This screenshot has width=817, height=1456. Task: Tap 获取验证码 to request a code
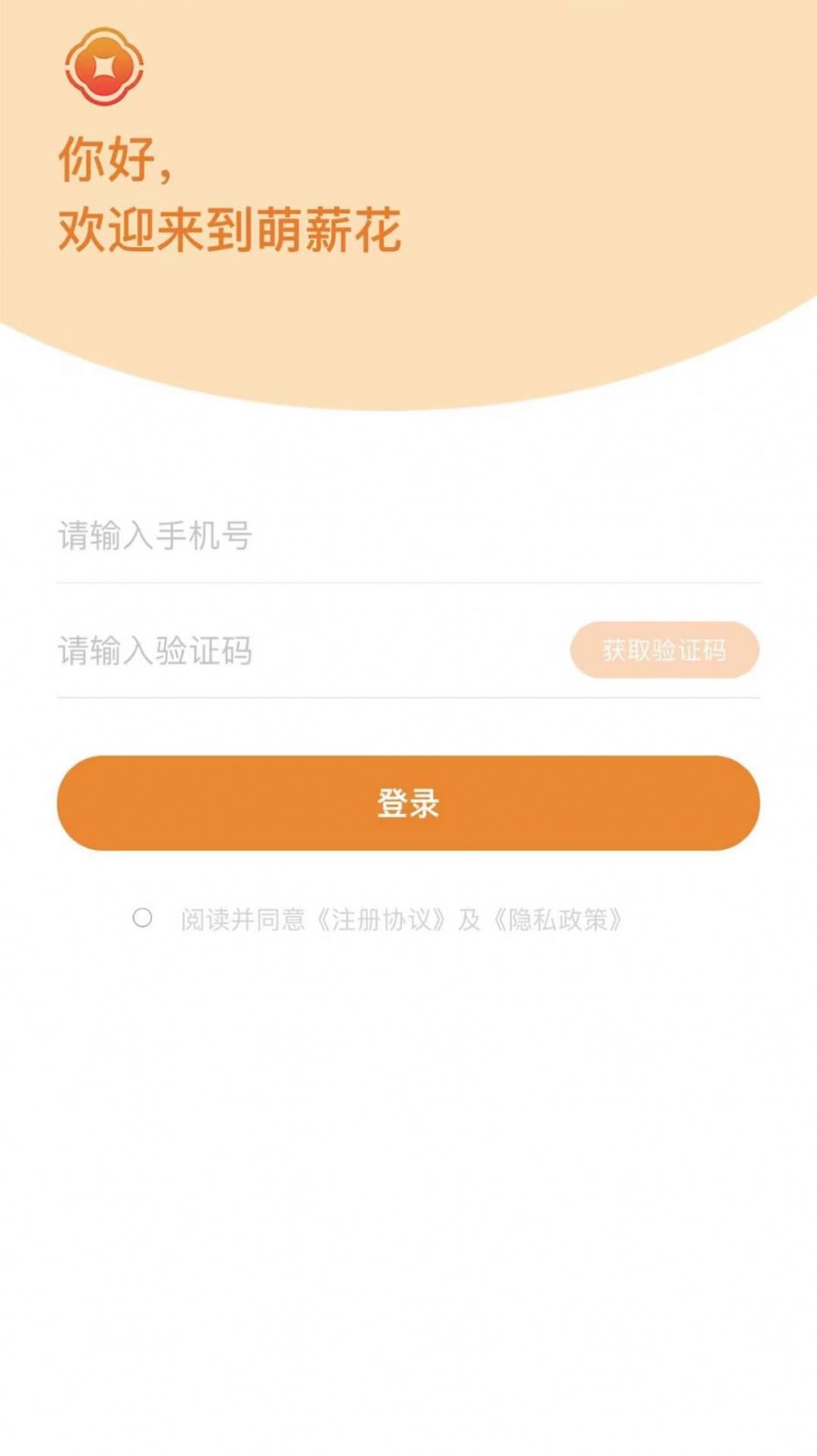[x=665, y=650]
